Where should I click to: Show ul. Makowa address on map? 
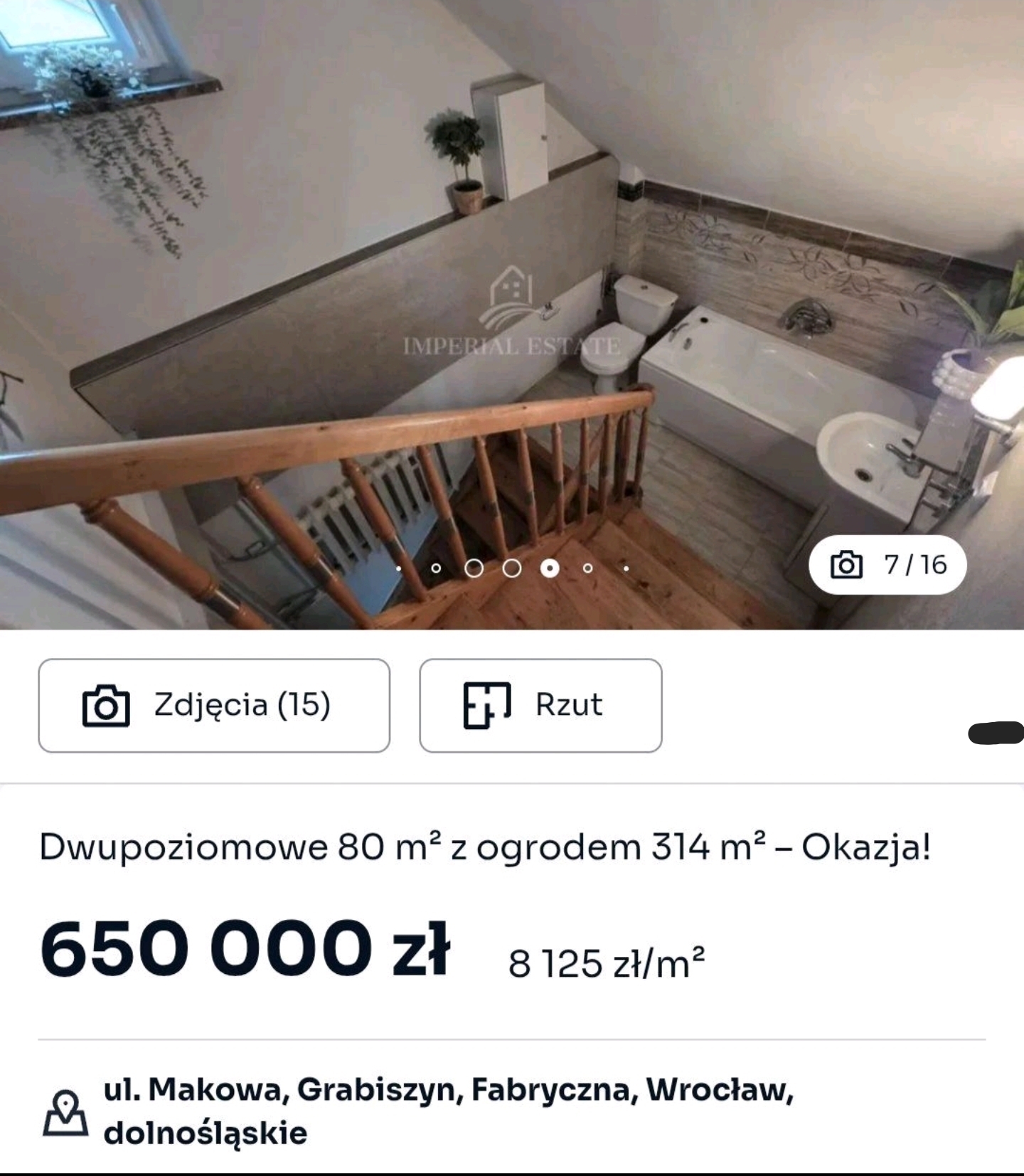click(x=448, y=1111)
